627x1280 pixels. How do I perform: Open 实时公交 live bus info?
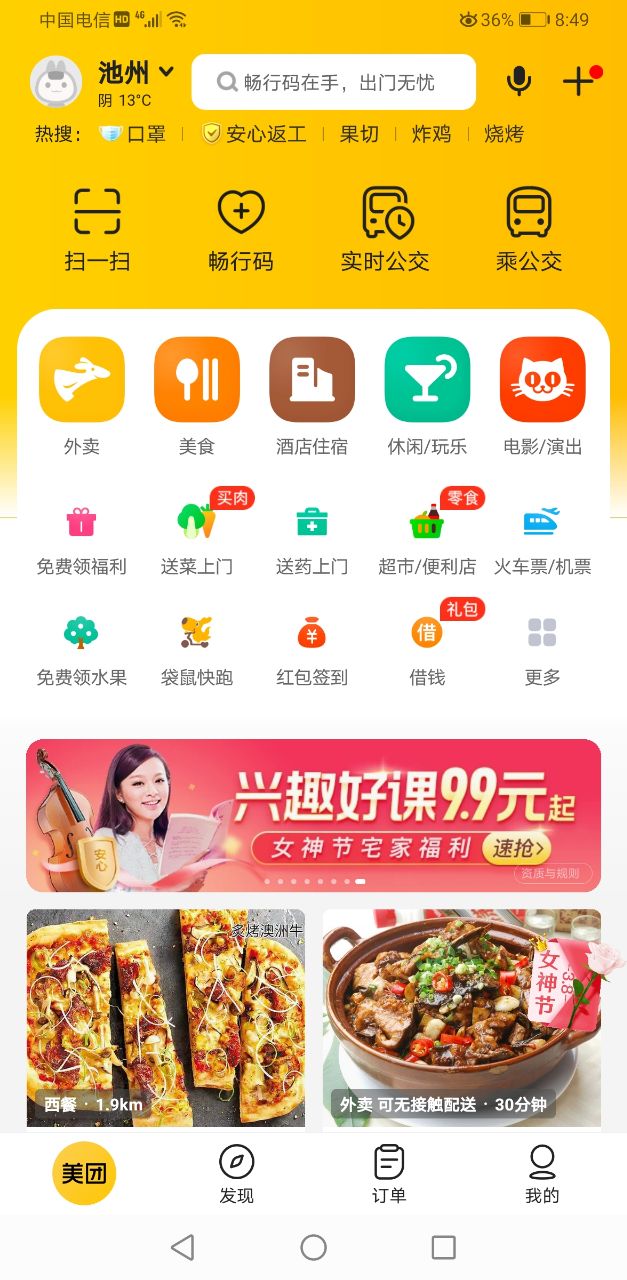point(385,230)
